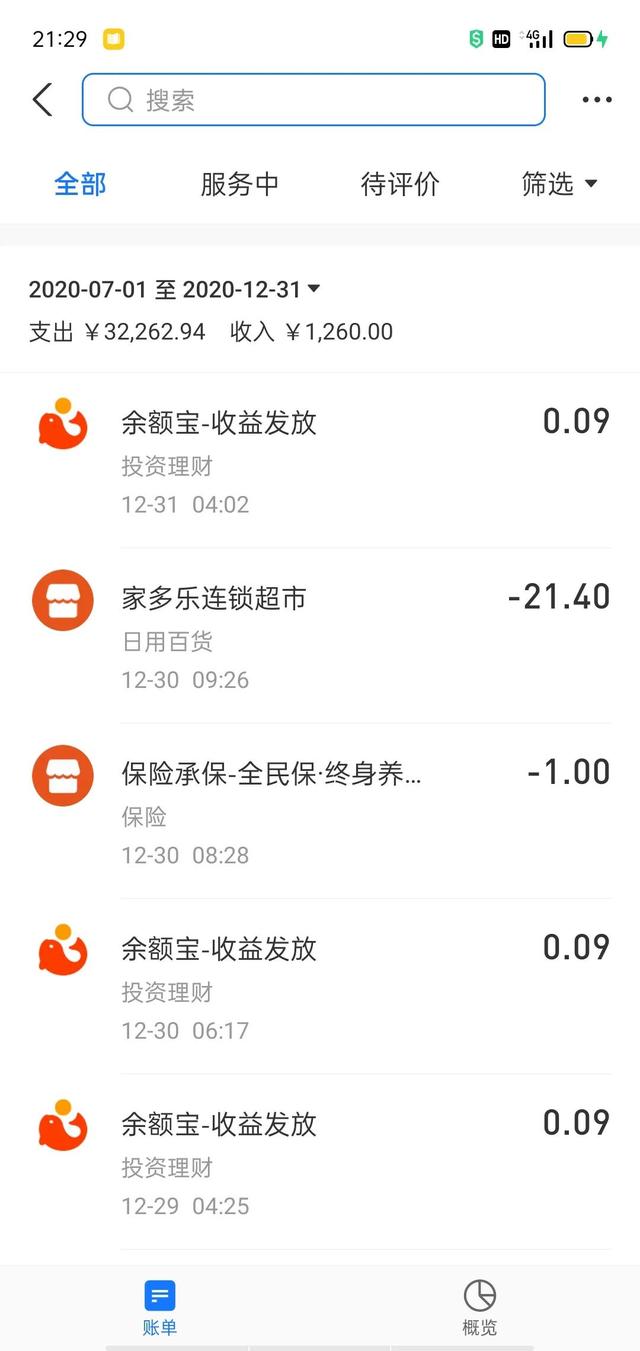Viewport: 640px width, 1351px height.
Task: Open the three-dot overflow menu
Action: [x=596, y=100]
